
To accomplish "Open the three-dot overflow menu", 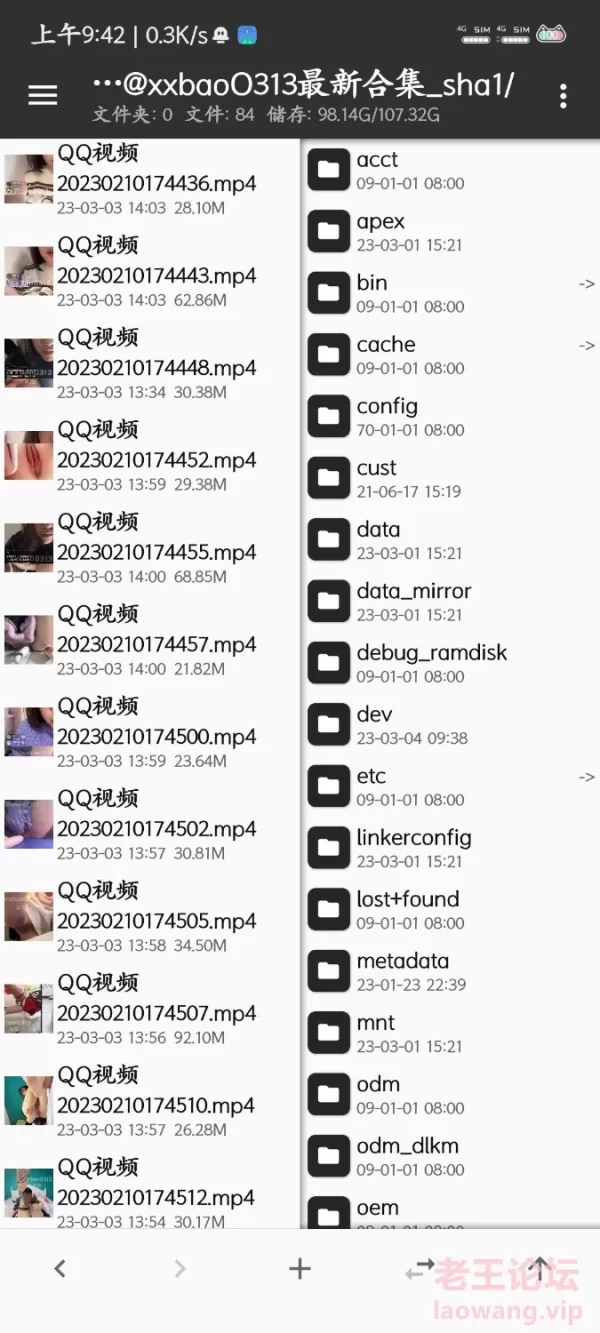I will pos(563,96).
